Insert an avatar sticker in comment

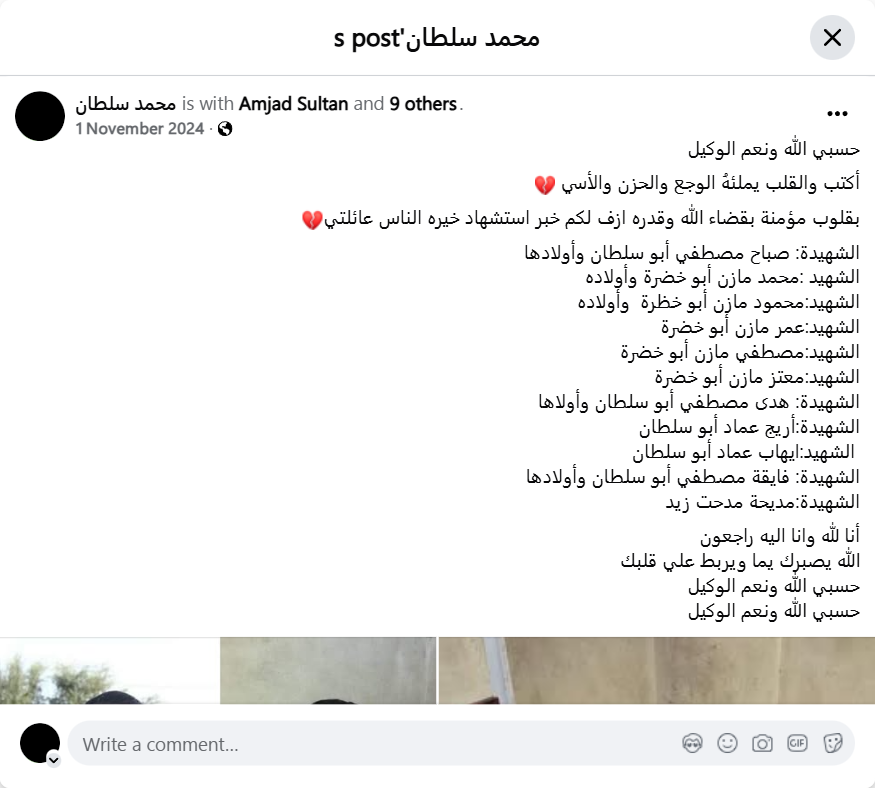point(692,743)
